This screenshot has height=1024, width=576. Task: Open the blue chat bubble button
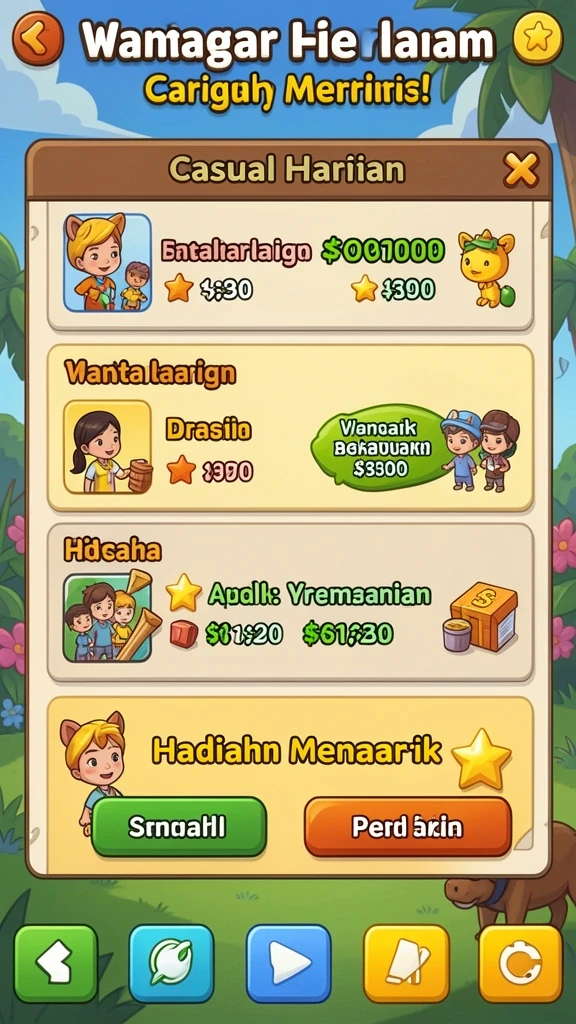[171, 964]
